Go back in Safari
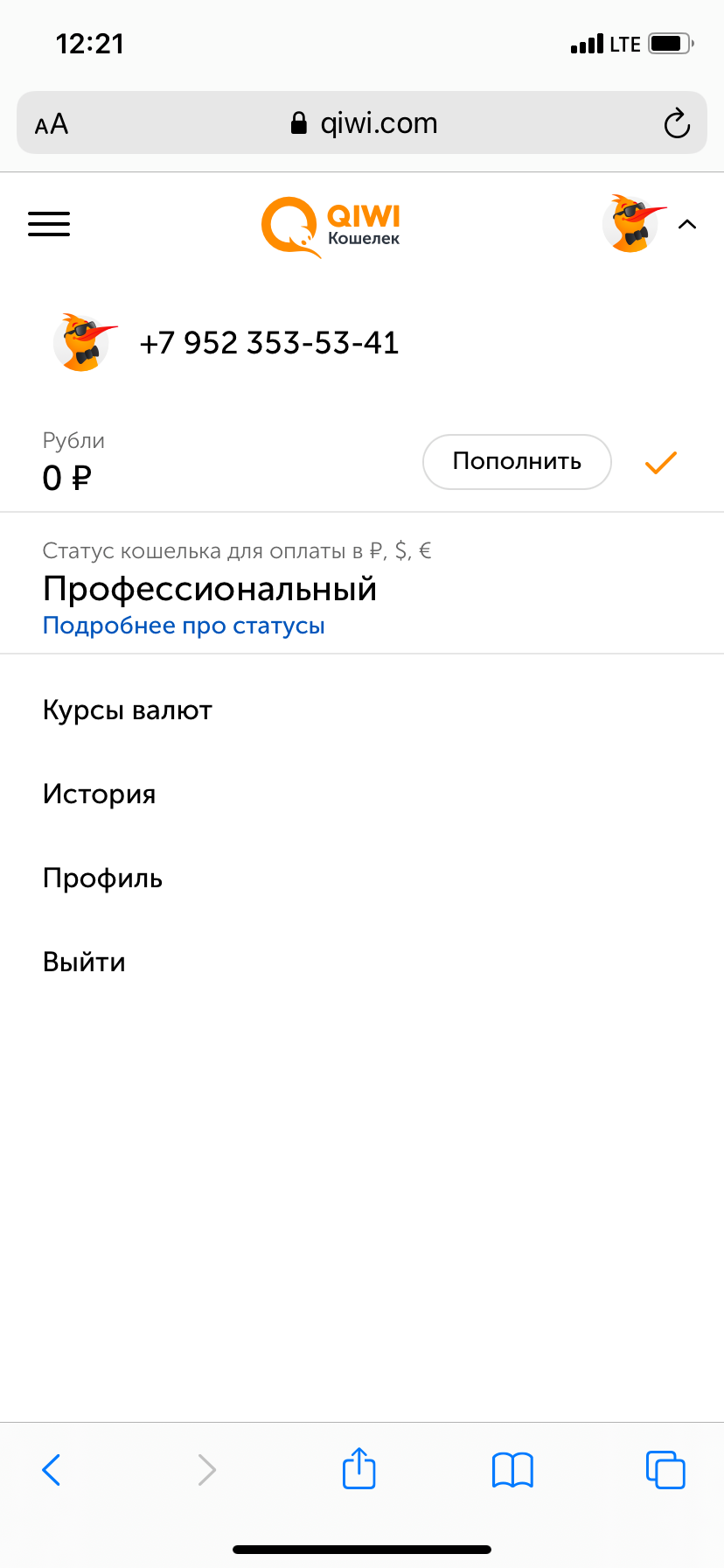 pyautogui.click(x=52, y=1470)
